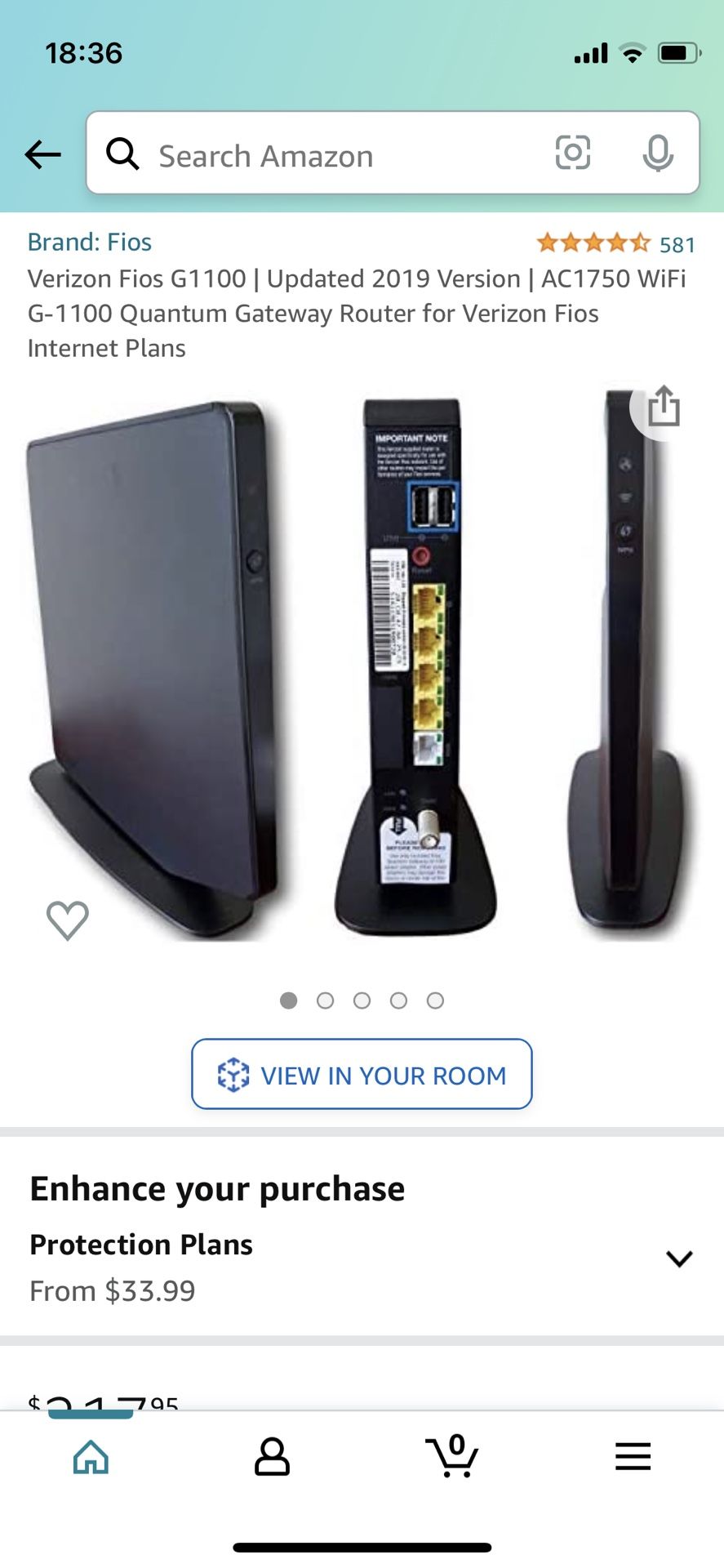Open the Brand: Fios link
Viewport: 724px width, 1568px height.
click(89, 242)
